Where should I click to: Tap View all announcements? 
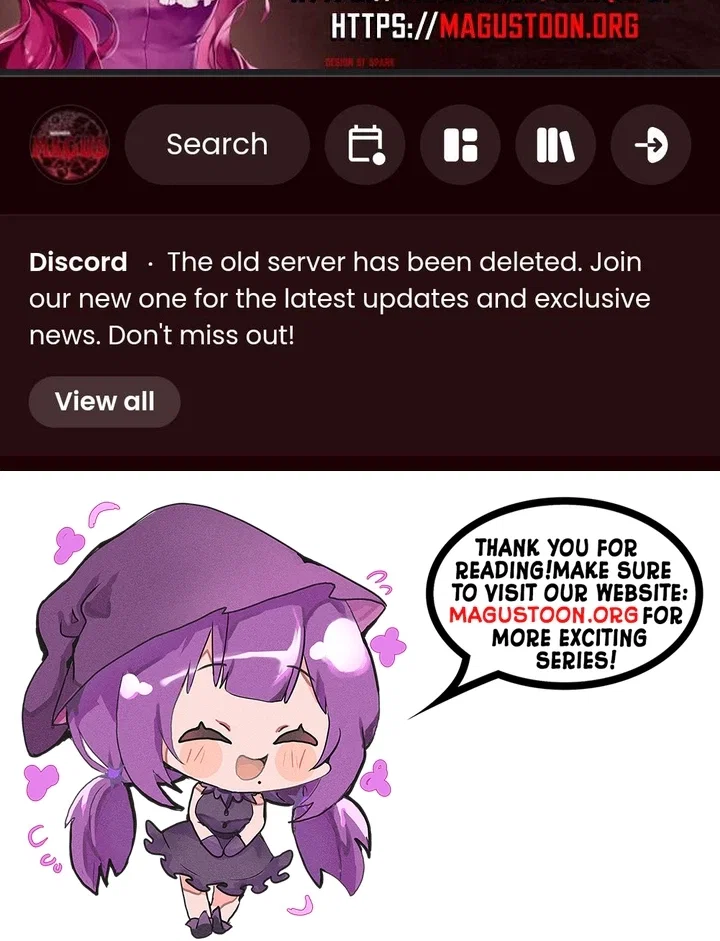pos(105,402)
